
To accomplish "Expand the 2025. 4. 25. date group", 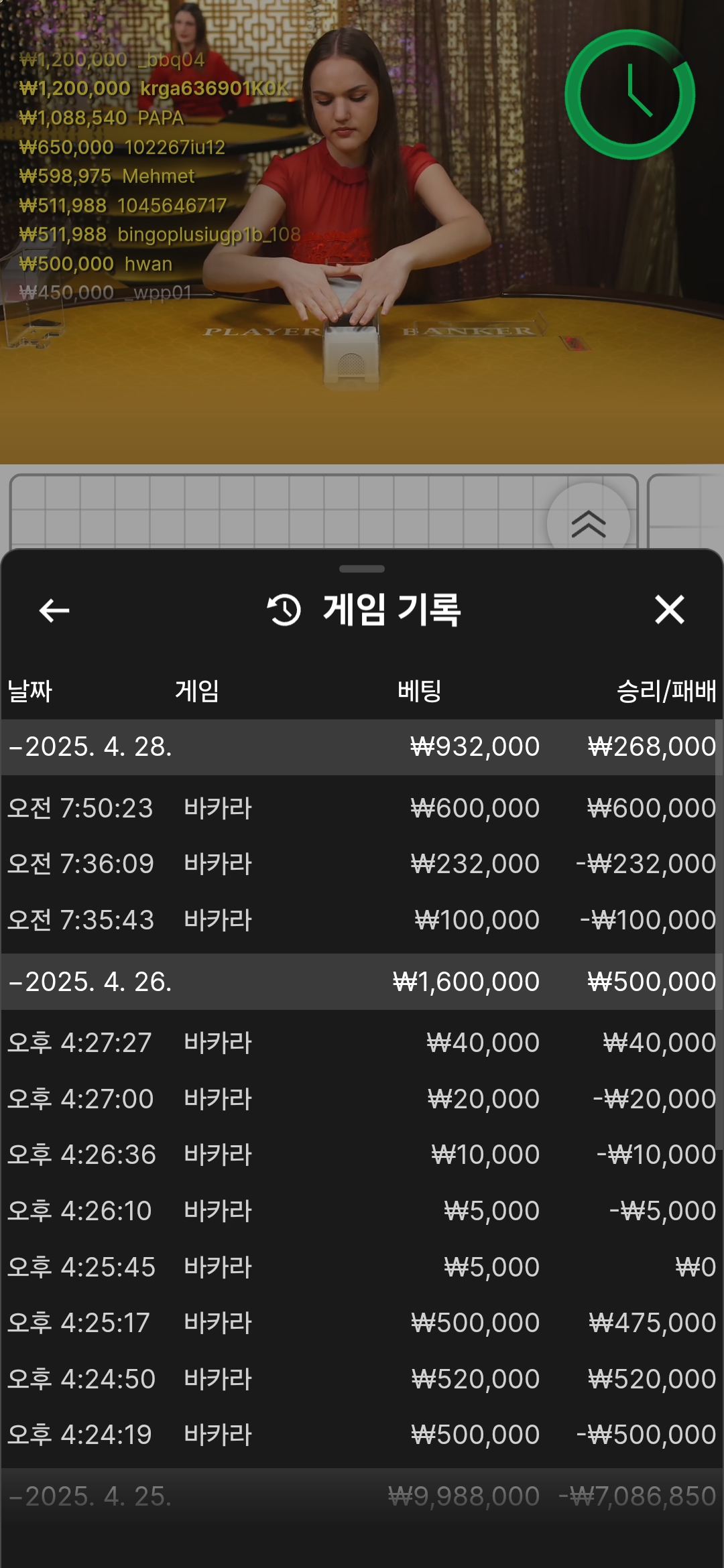I will (x=90, y=1496).
